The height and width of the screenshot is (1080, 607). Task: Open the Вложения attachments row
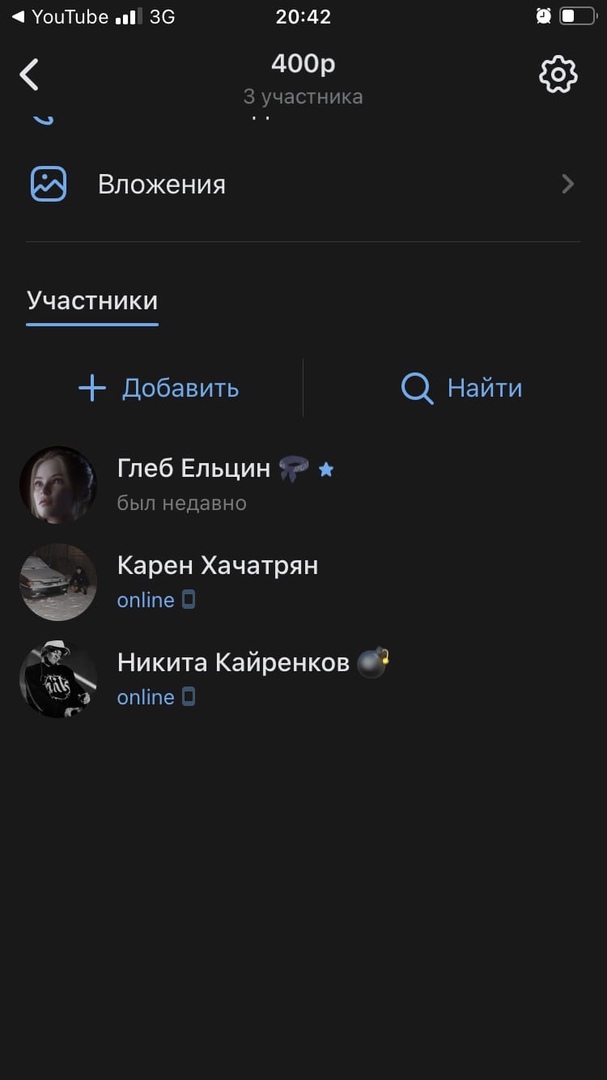pos(302,184)
